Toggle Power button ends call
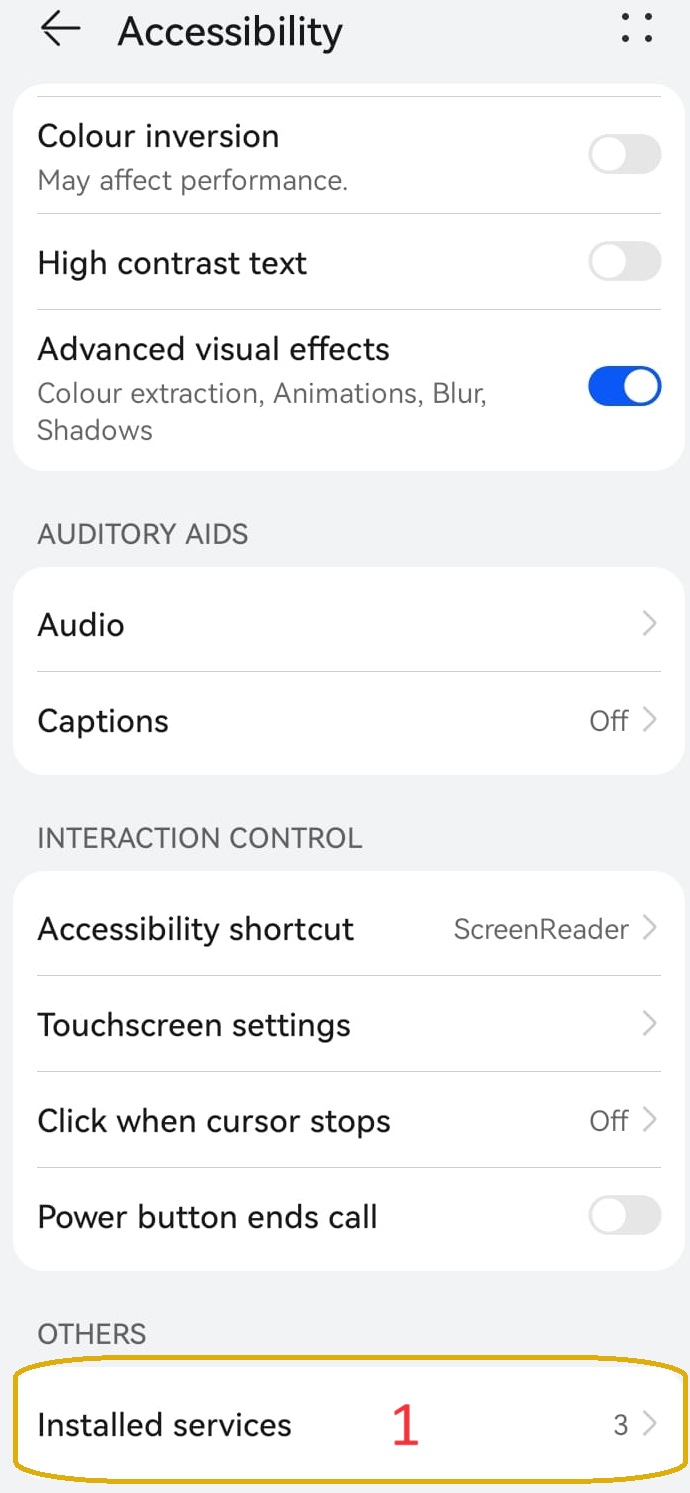This screenshot has height=1493, width=690. (x=624, y=1217)
